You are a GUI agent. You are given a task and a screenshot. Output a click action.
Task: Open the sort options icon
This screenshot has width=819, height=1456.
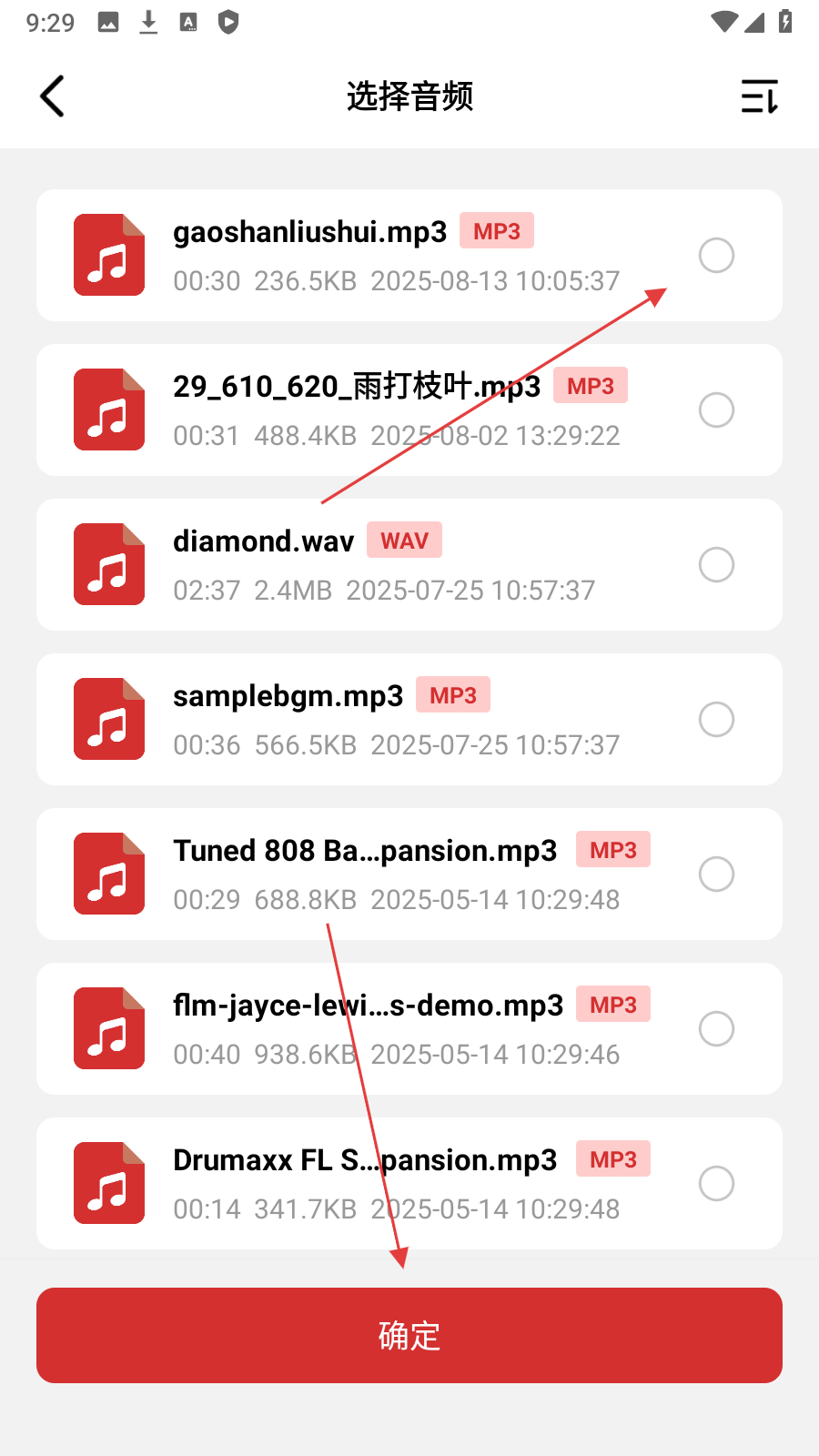coord(759,96)
